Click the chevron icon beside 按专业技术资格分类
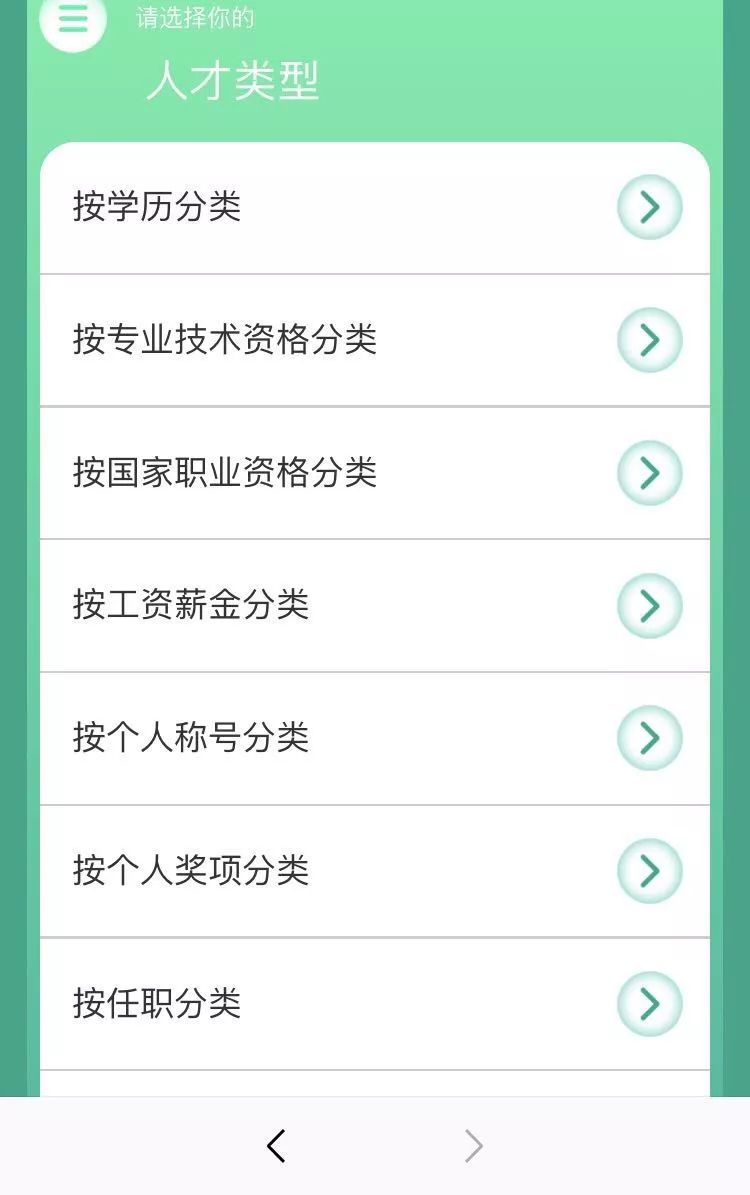 coord(651,340)
